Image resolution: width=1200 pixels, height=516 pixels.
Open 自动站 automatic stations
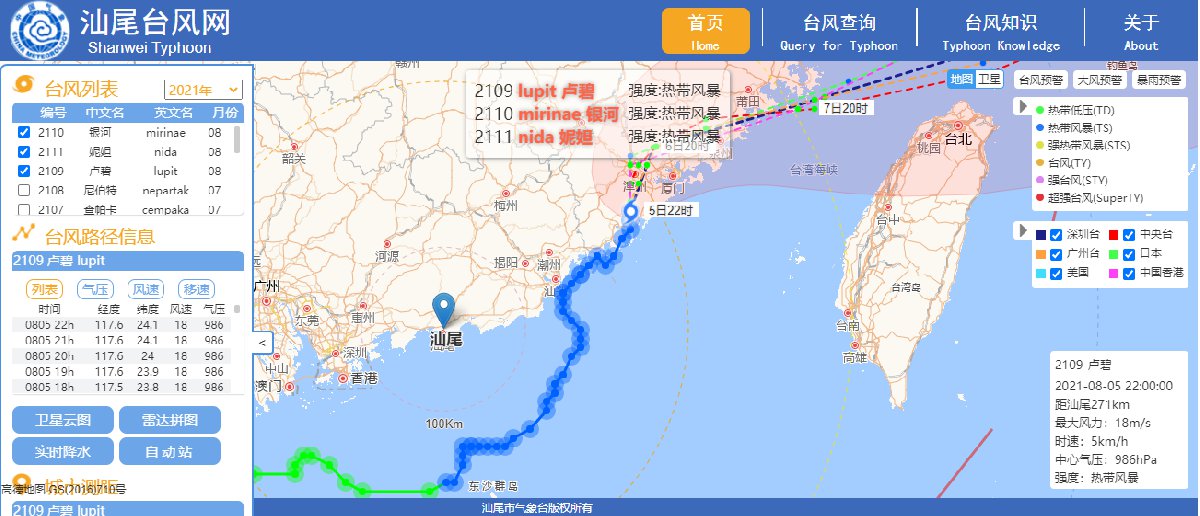(168, 452)
